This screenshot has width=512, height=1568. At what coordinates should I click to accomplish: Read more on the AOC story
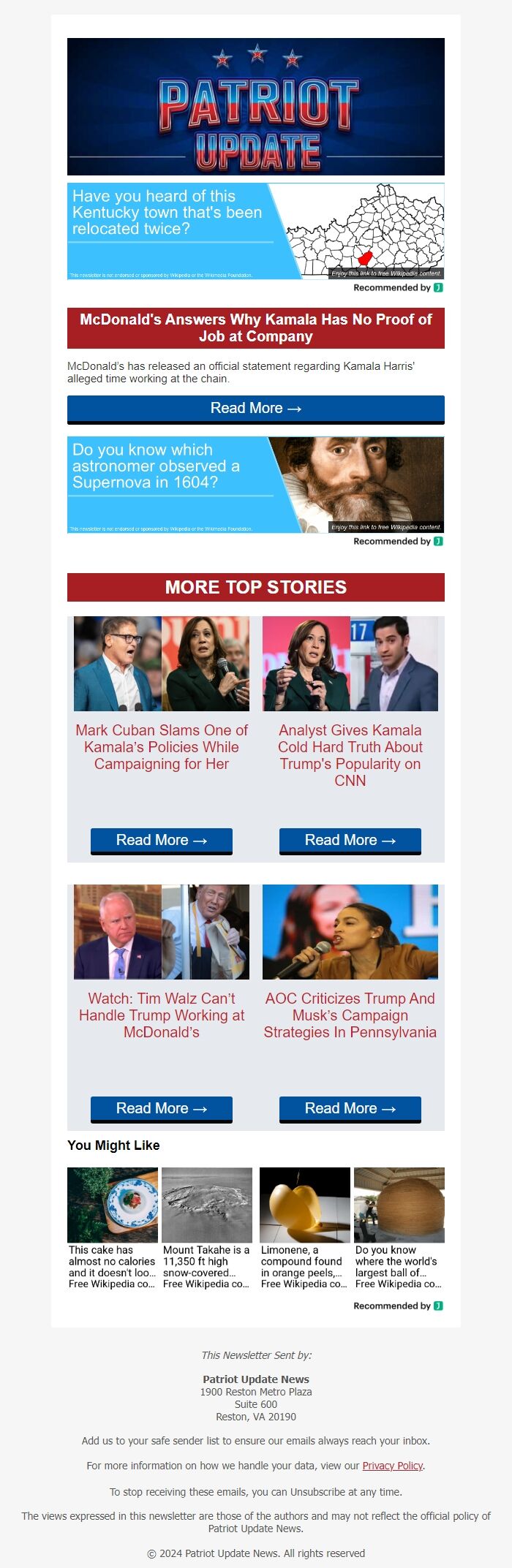[x=350, y=1109]
